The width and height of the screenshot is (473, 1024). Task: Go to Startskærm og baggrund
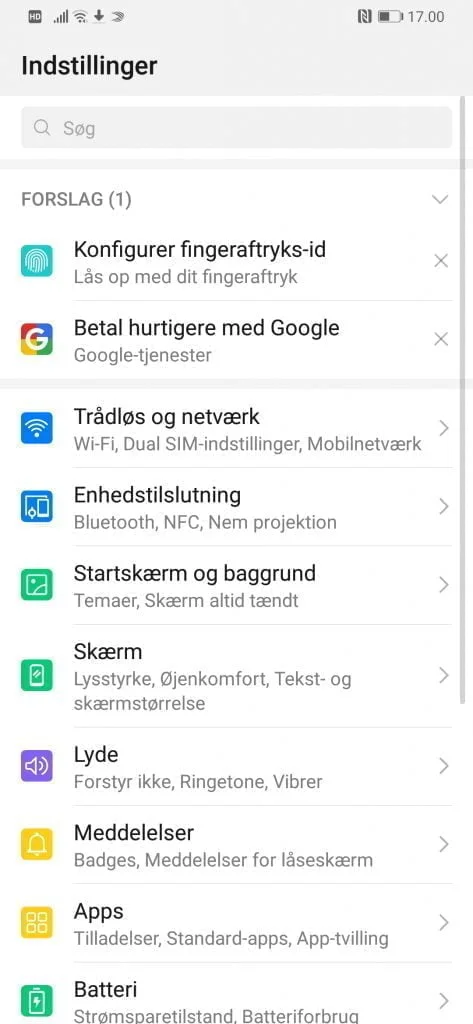pyautogui.click(x=236, y=585)
